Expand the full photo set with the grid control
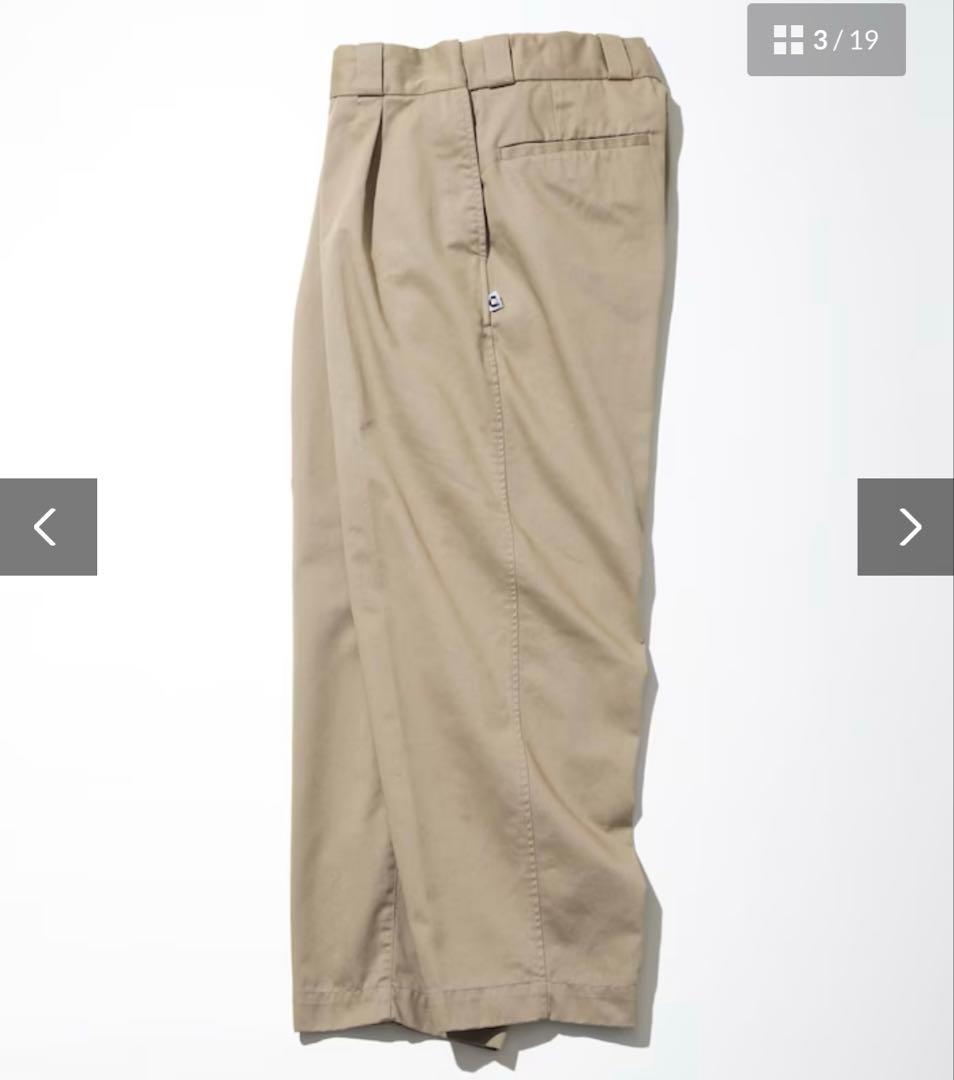The width and height of the screenshot is (954, 1080). (785, 40)
